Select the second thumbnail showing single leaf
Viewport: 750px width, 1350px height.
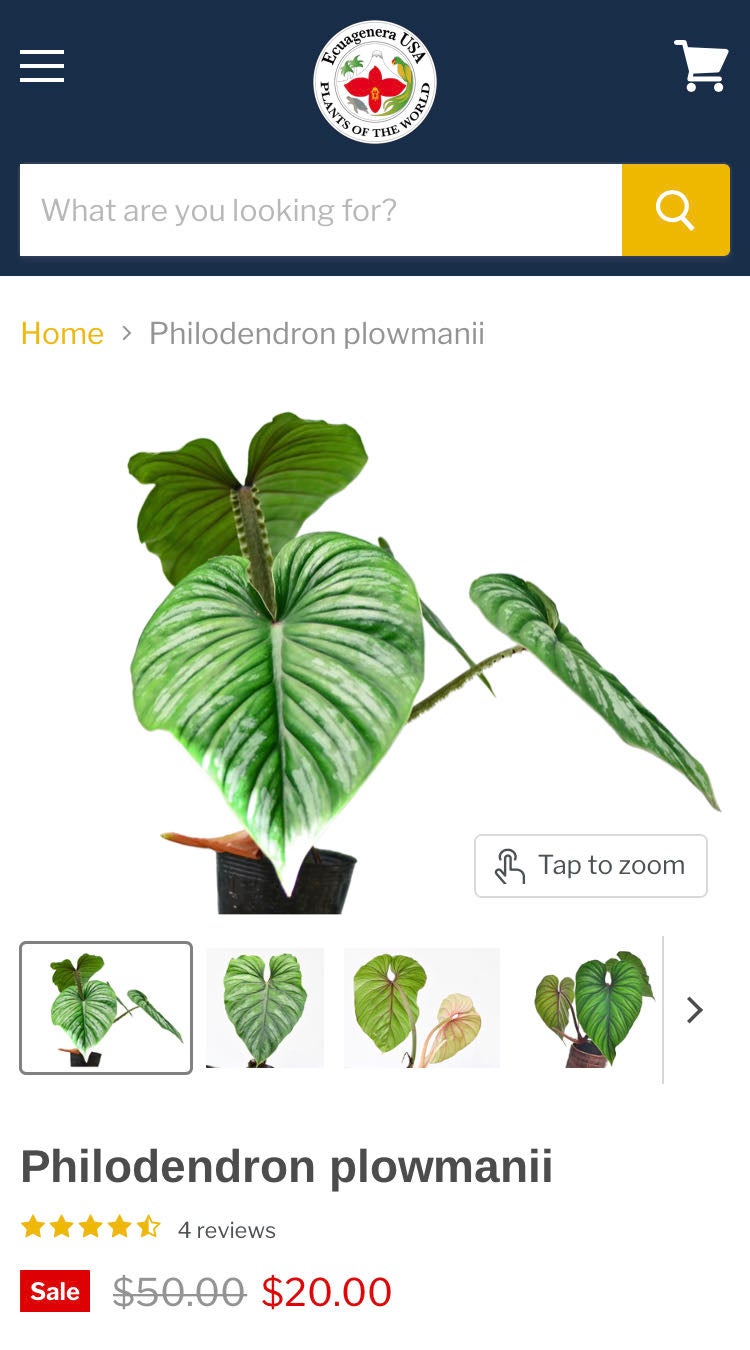point(265,1008)
